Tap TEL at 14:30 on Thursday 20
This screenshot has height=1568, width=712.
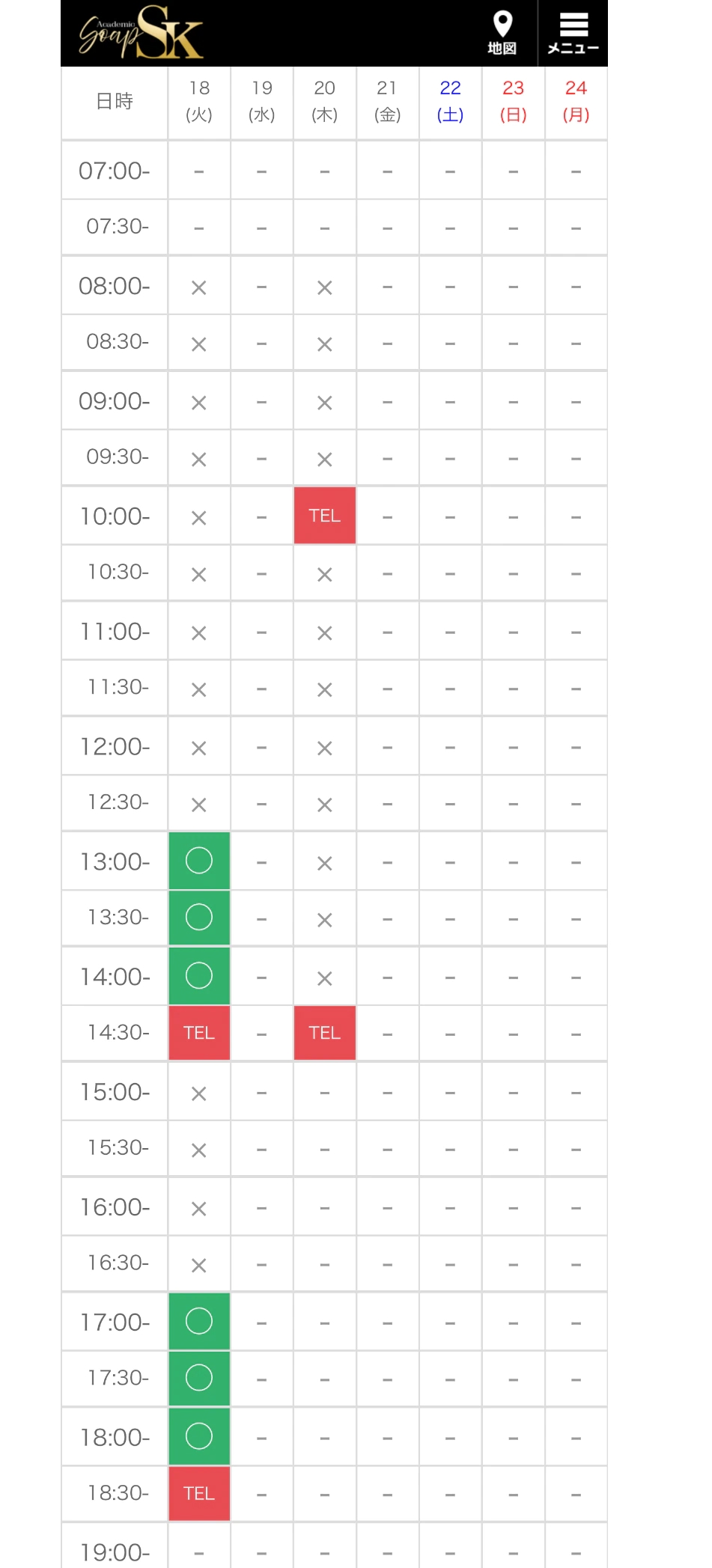coord(325,1033)
